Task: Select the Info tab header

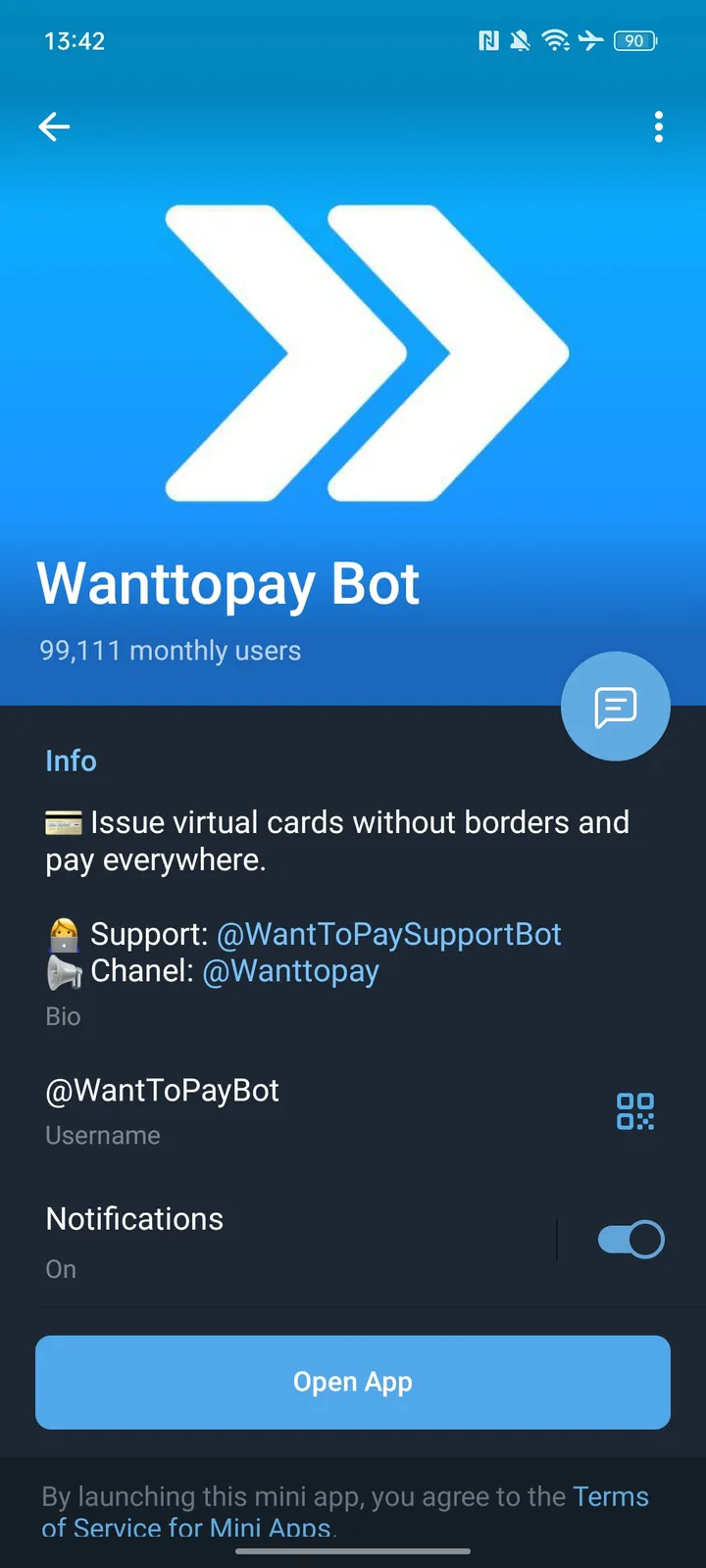Action: [71, 760]
